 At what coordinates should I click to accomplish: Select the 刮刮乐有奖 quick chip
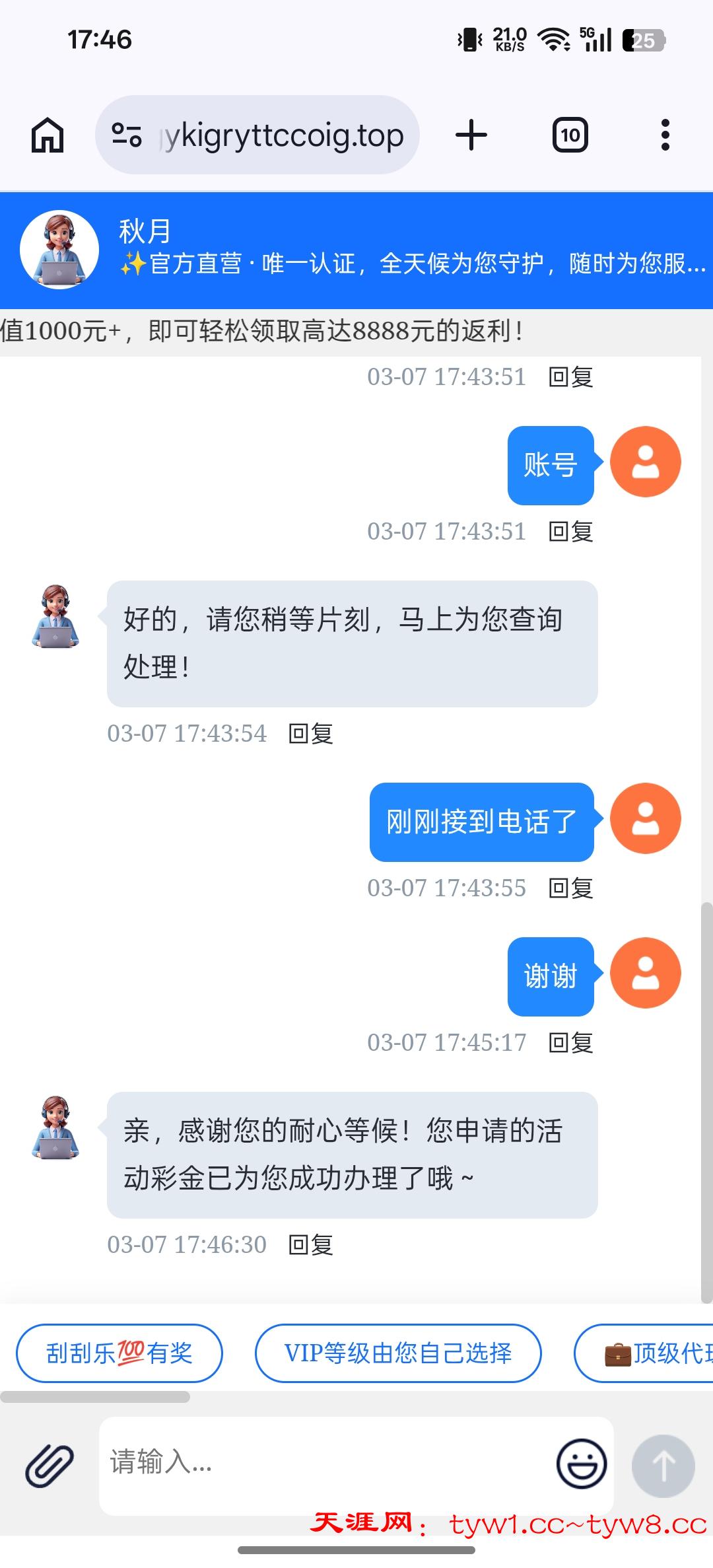coord(119,1353)
